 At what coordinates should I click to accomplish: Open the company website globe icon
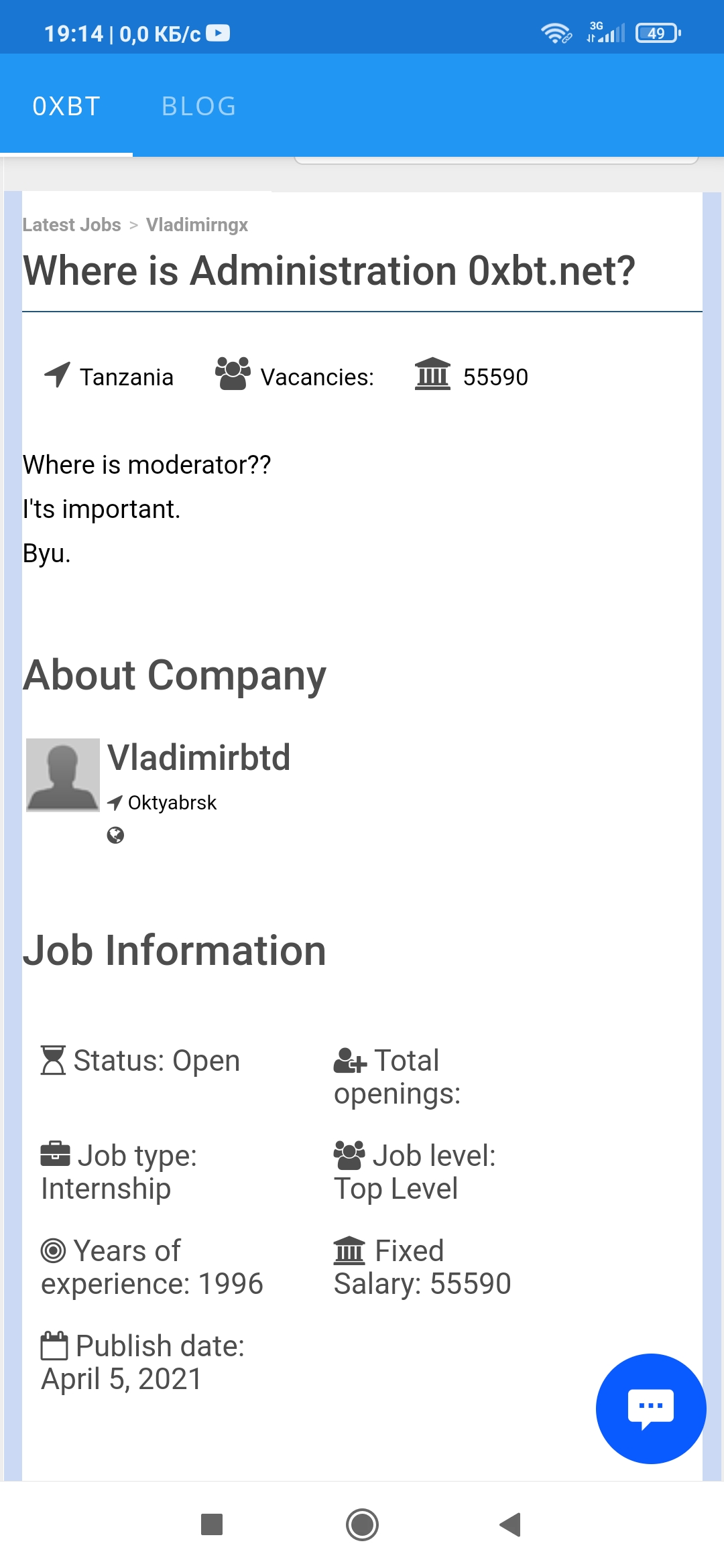tap(115, 835)
